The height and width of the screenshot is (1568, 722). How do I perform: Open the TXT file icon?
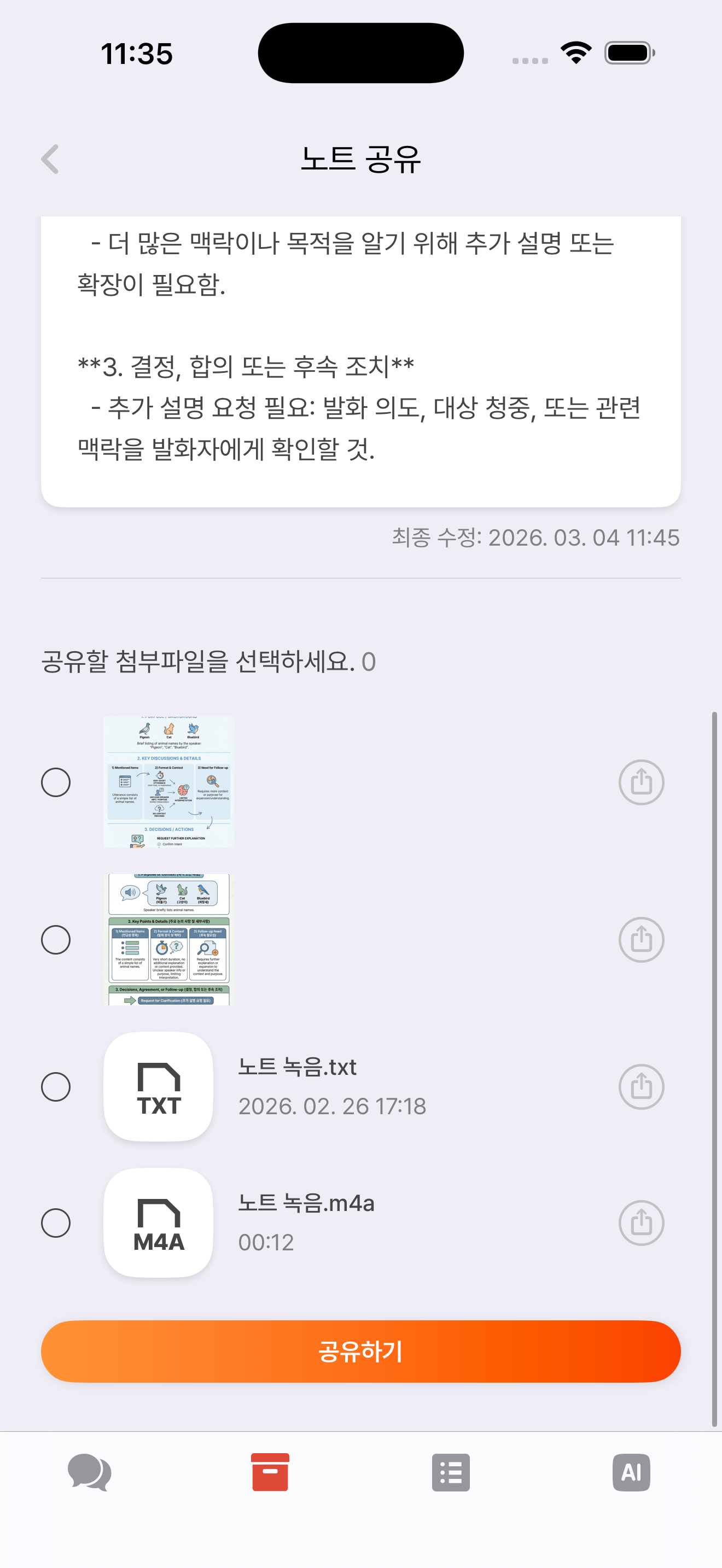pyautogui.click(x=158, y=1086)
